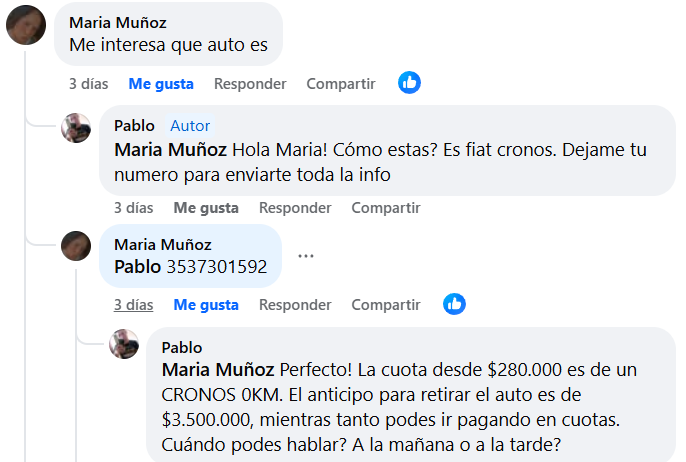Tap Responder under Pablo's fiat cronos reply

[295, 208]
